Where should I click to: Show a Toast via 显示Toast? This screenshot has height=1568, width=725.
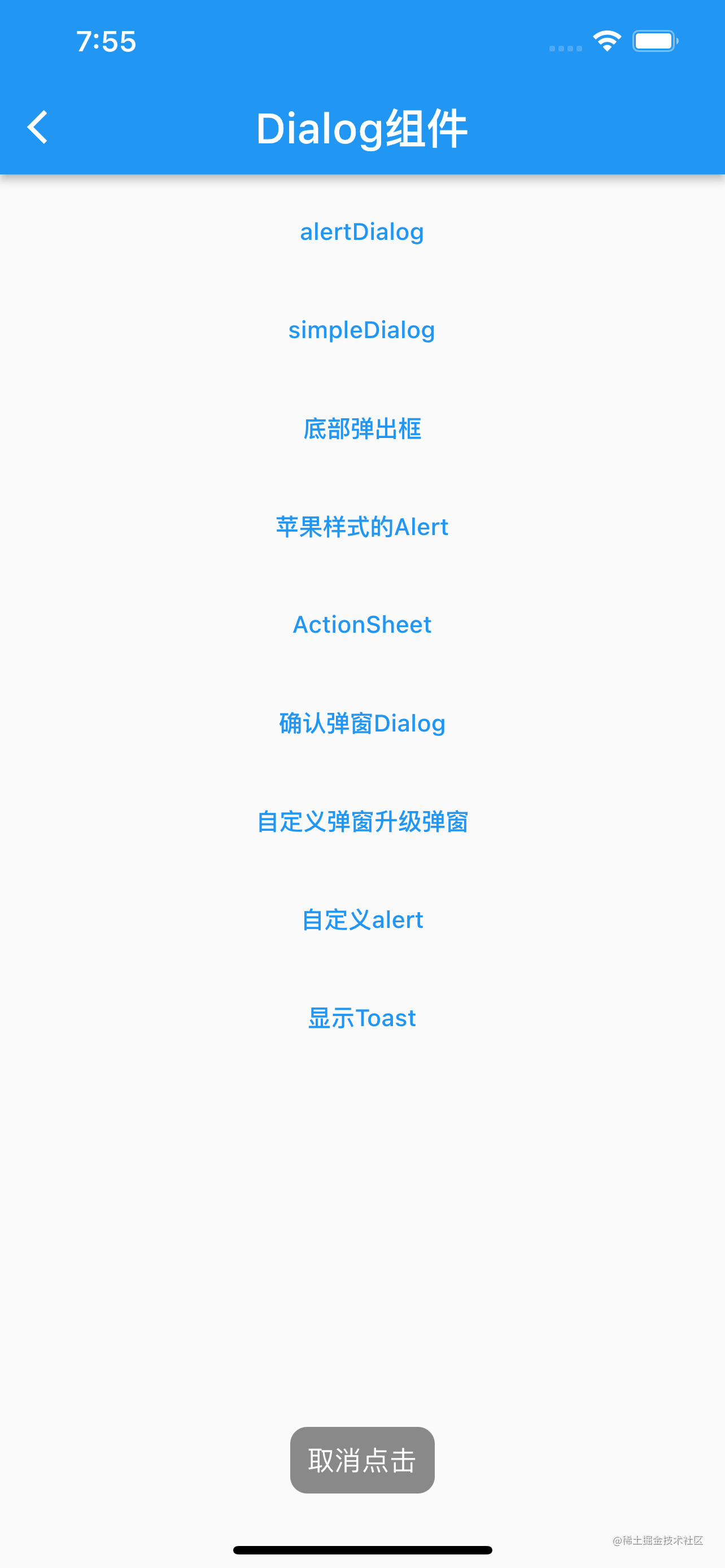[x=362, y=1018]
